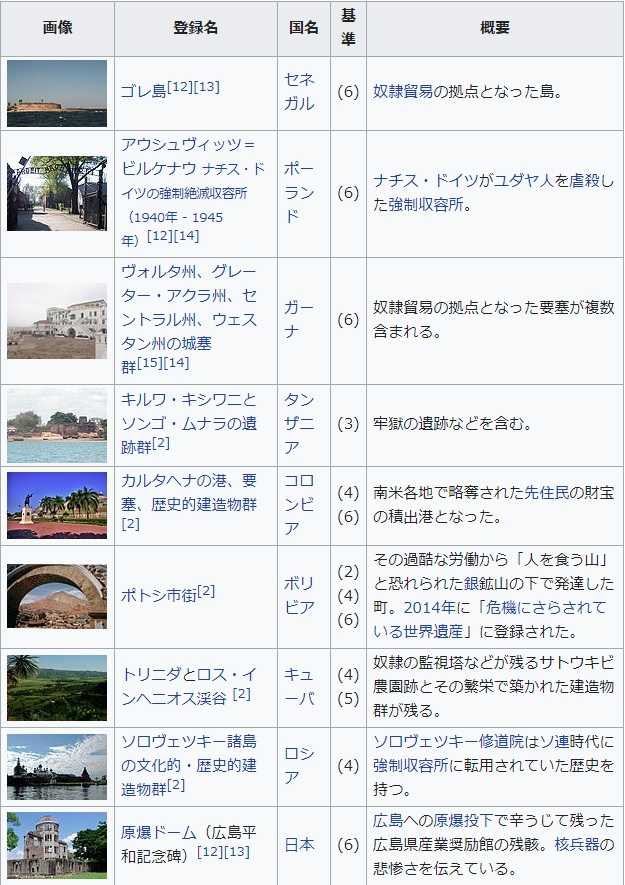Open the タンザニア country link
The height and width of the screenshot is (885, 625).
[x=298, y=423]
